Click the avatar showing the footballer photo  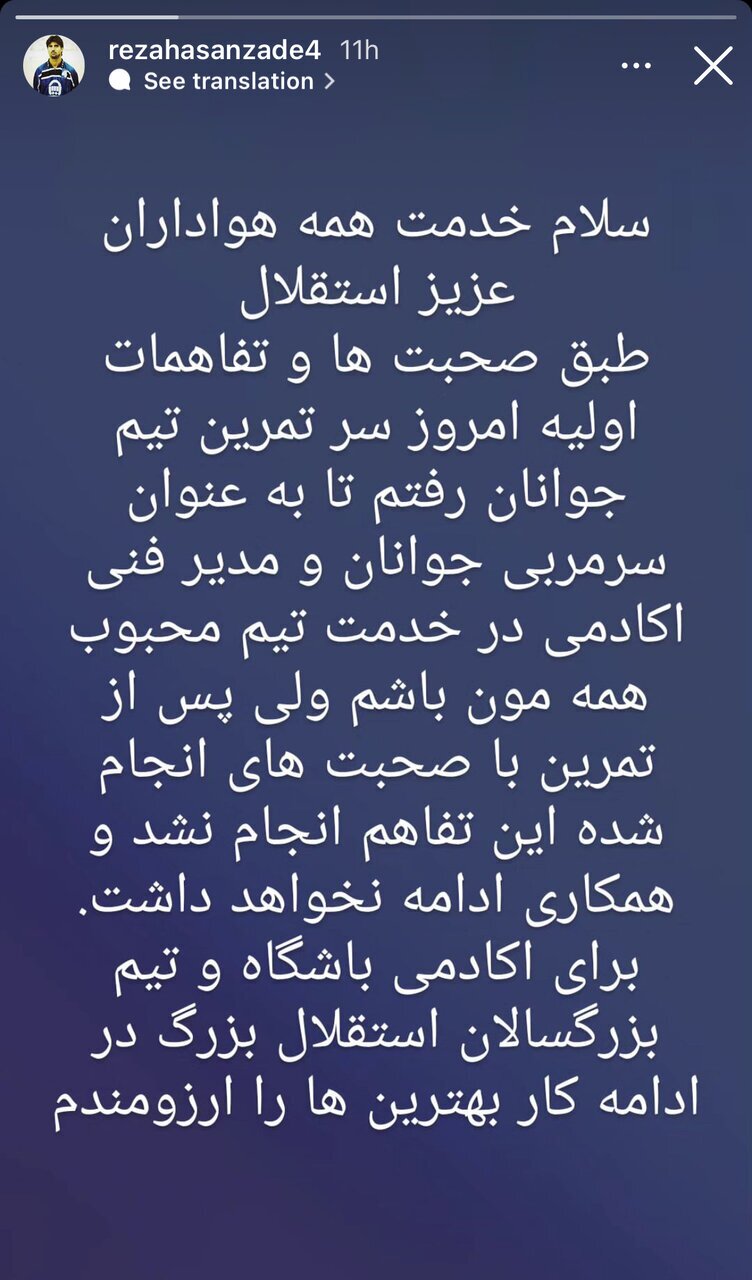point(55,67)
